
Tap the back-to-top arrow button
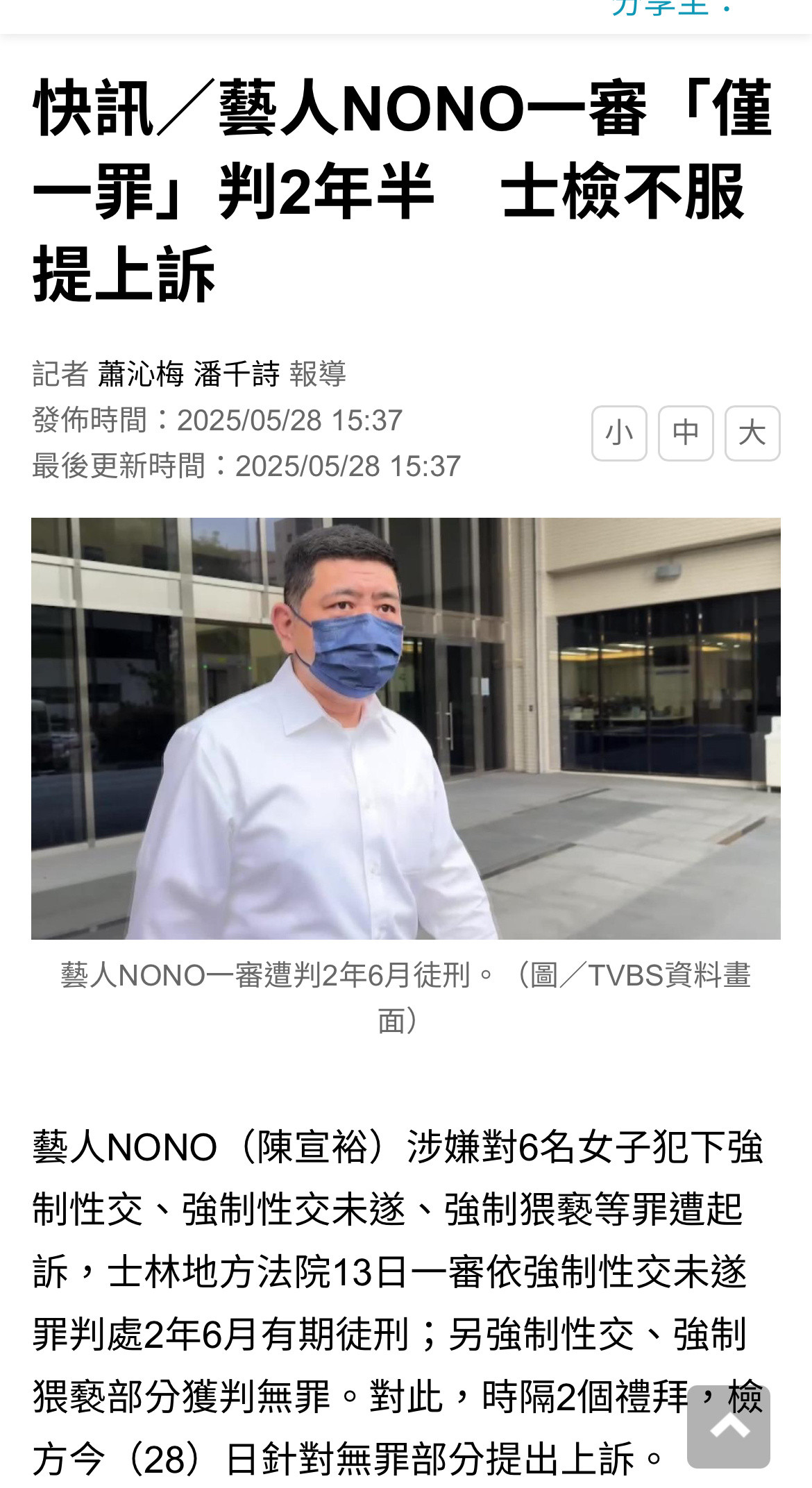pos(729,1426)
